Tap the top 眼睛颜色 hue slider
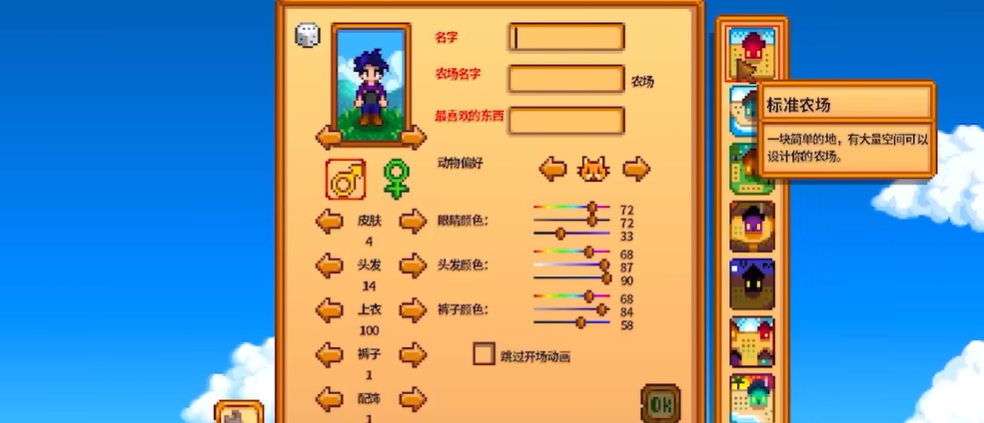Screen dimensions: 984x423 click(x=572, y=209)
